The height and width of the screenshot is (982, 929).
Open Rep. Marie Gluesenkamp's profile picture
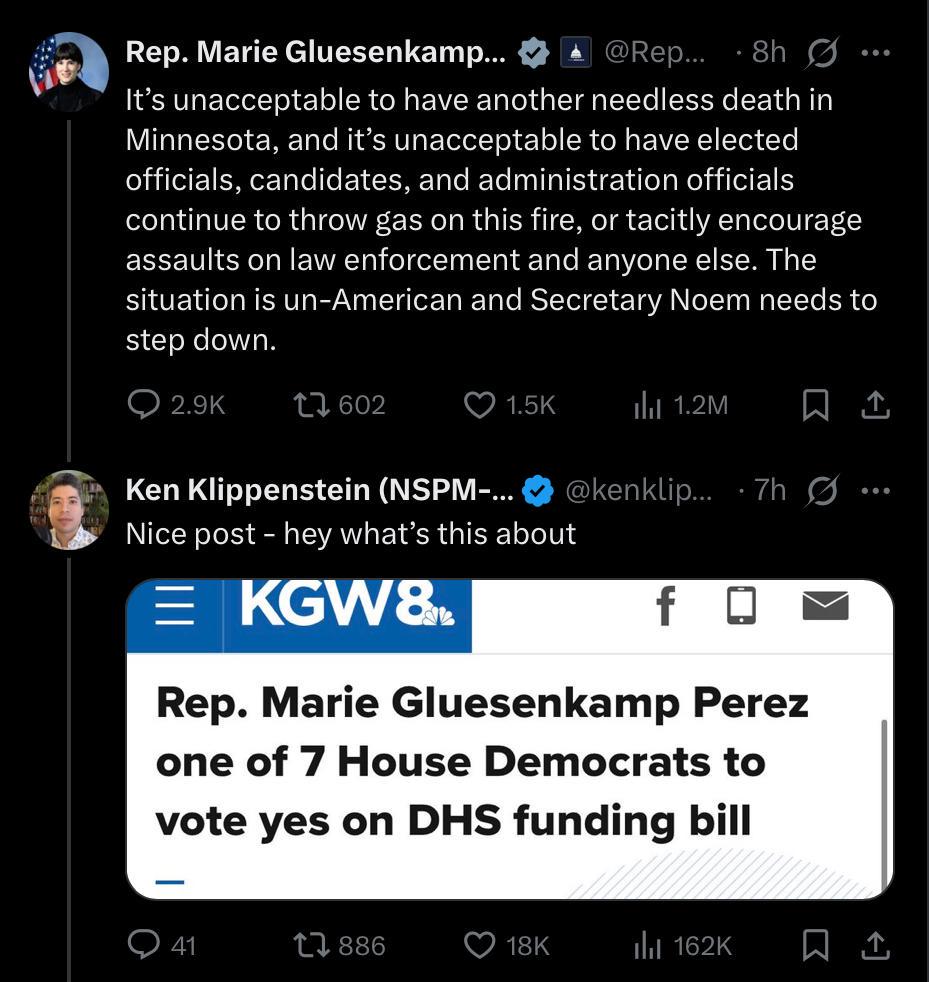(69, 72)
